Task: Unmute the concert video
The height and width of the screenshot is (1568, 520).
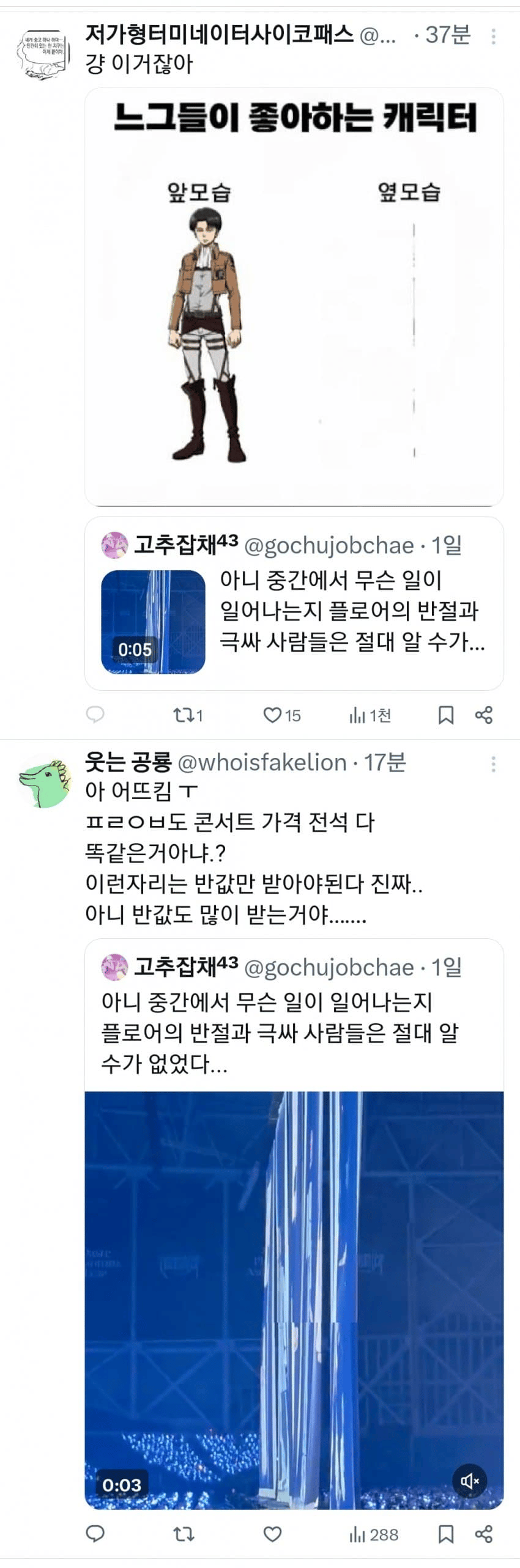Action: coord(470,1481)
